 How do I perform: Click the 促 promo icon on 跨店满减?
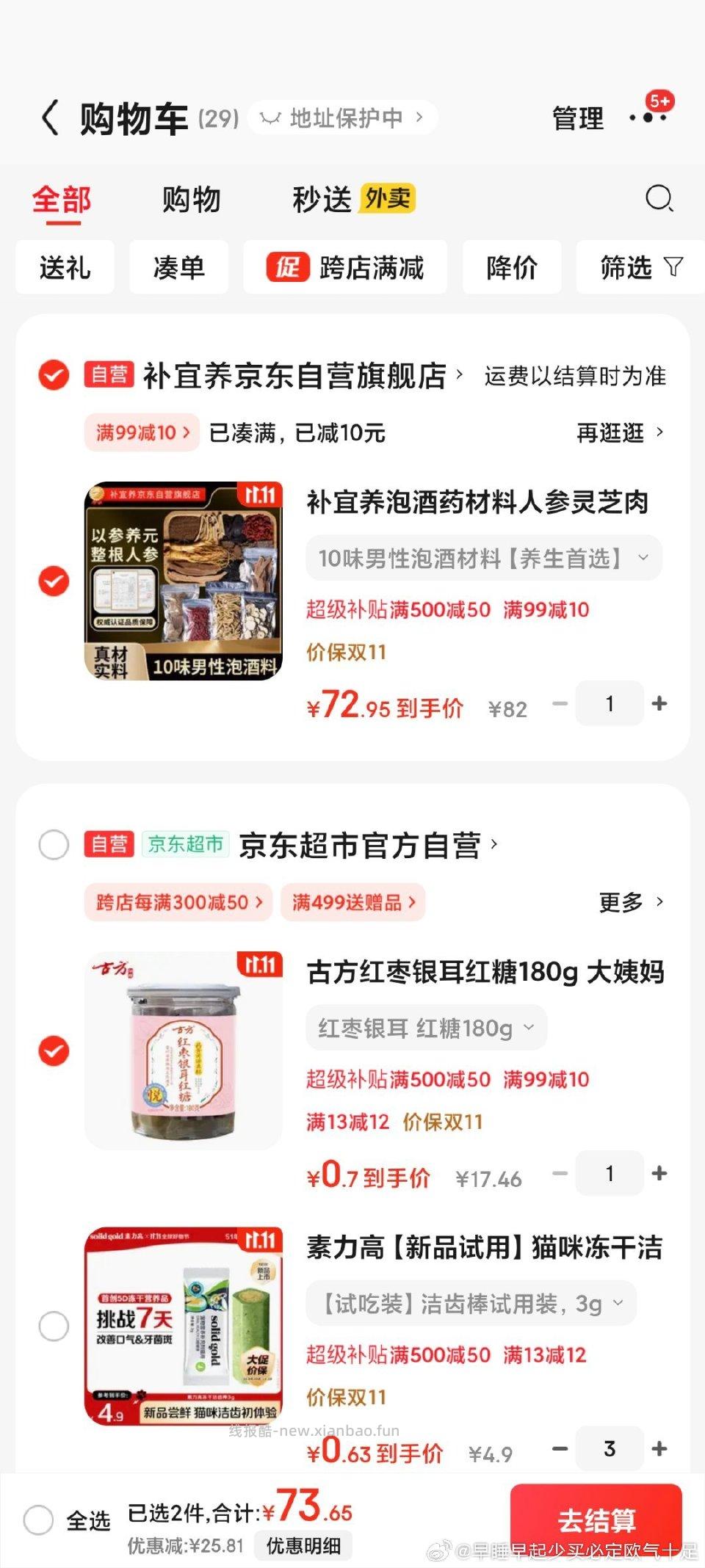coord(286,267)
